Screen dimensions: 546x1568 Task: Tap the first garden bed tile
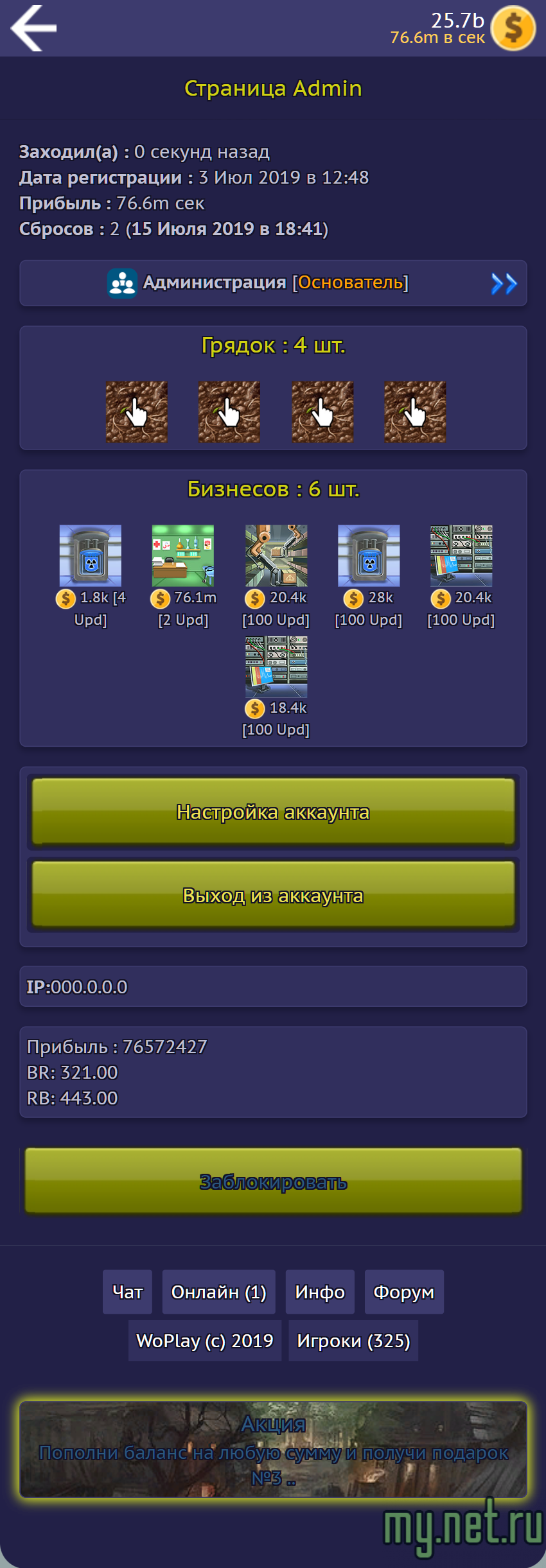[136, 412]
